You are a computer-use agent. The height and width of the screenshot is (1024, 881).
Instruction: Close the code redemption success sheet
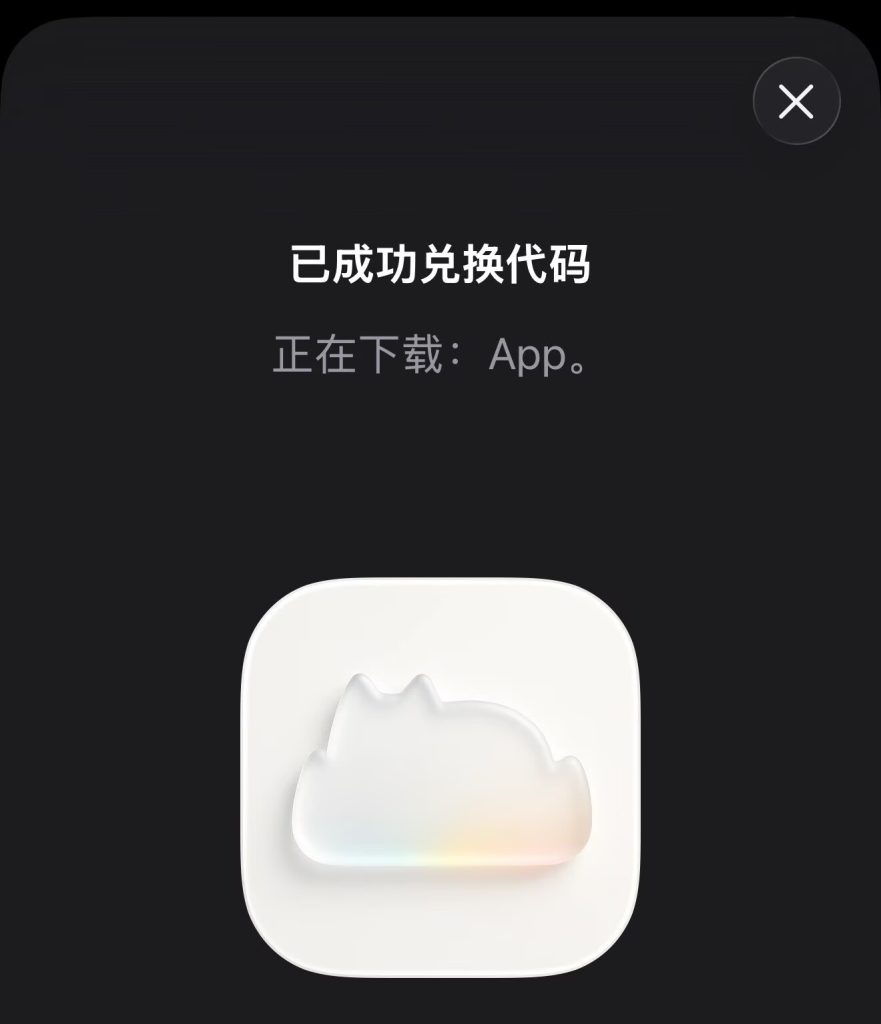[796, 102]
